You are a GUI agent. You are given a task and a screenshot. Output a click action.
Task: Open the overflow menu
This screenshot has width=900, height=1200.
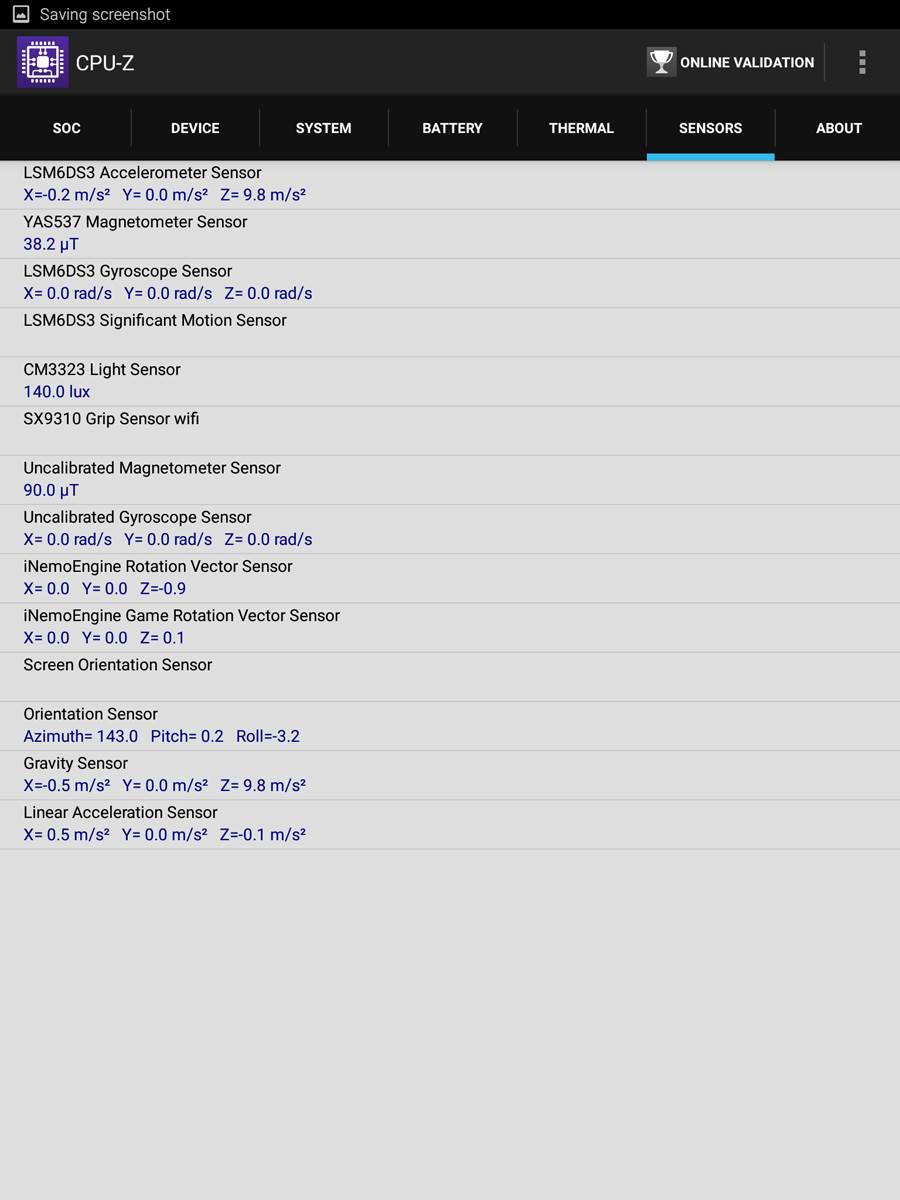point(862,62)
